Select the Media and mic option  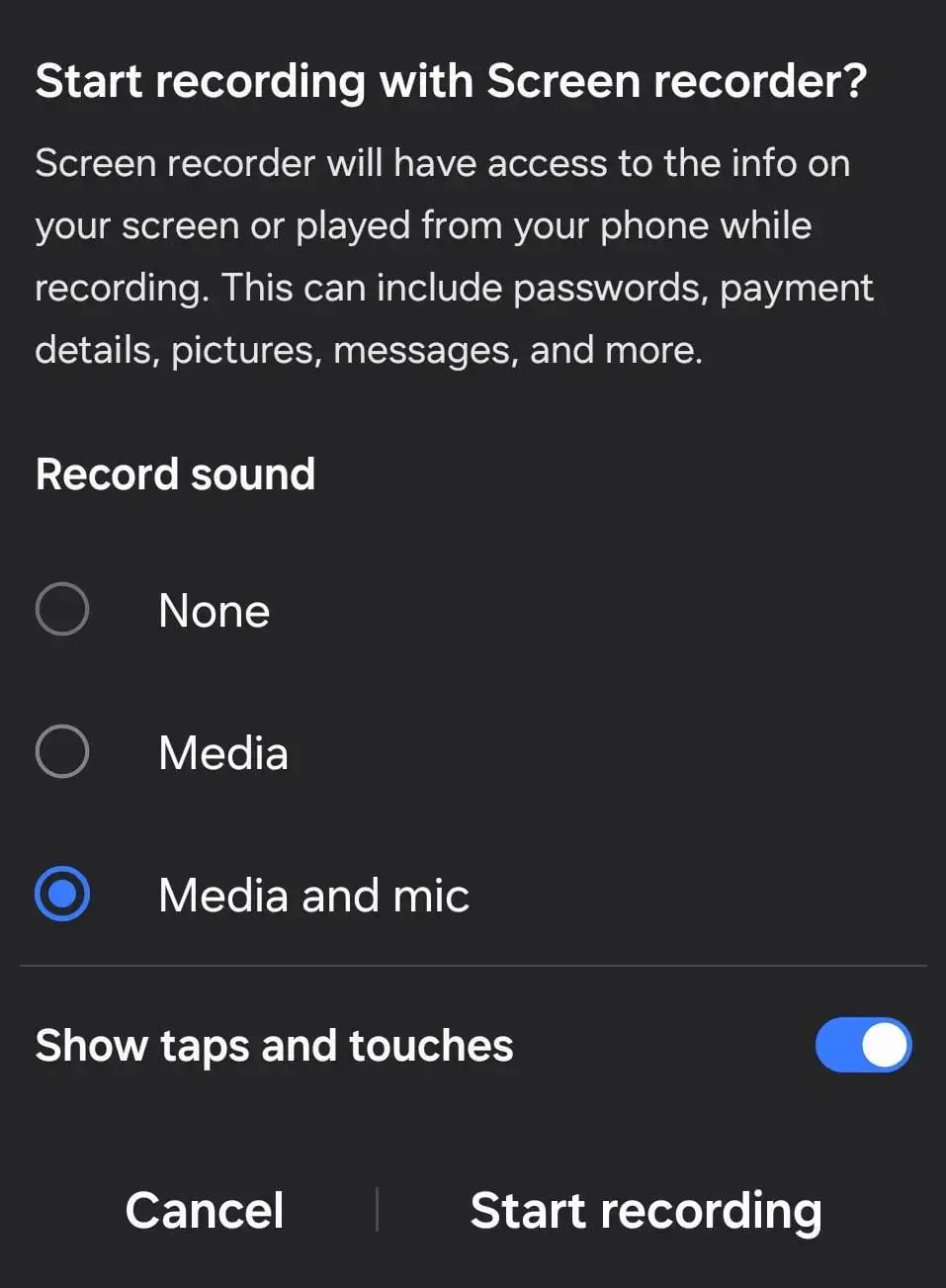62,894
